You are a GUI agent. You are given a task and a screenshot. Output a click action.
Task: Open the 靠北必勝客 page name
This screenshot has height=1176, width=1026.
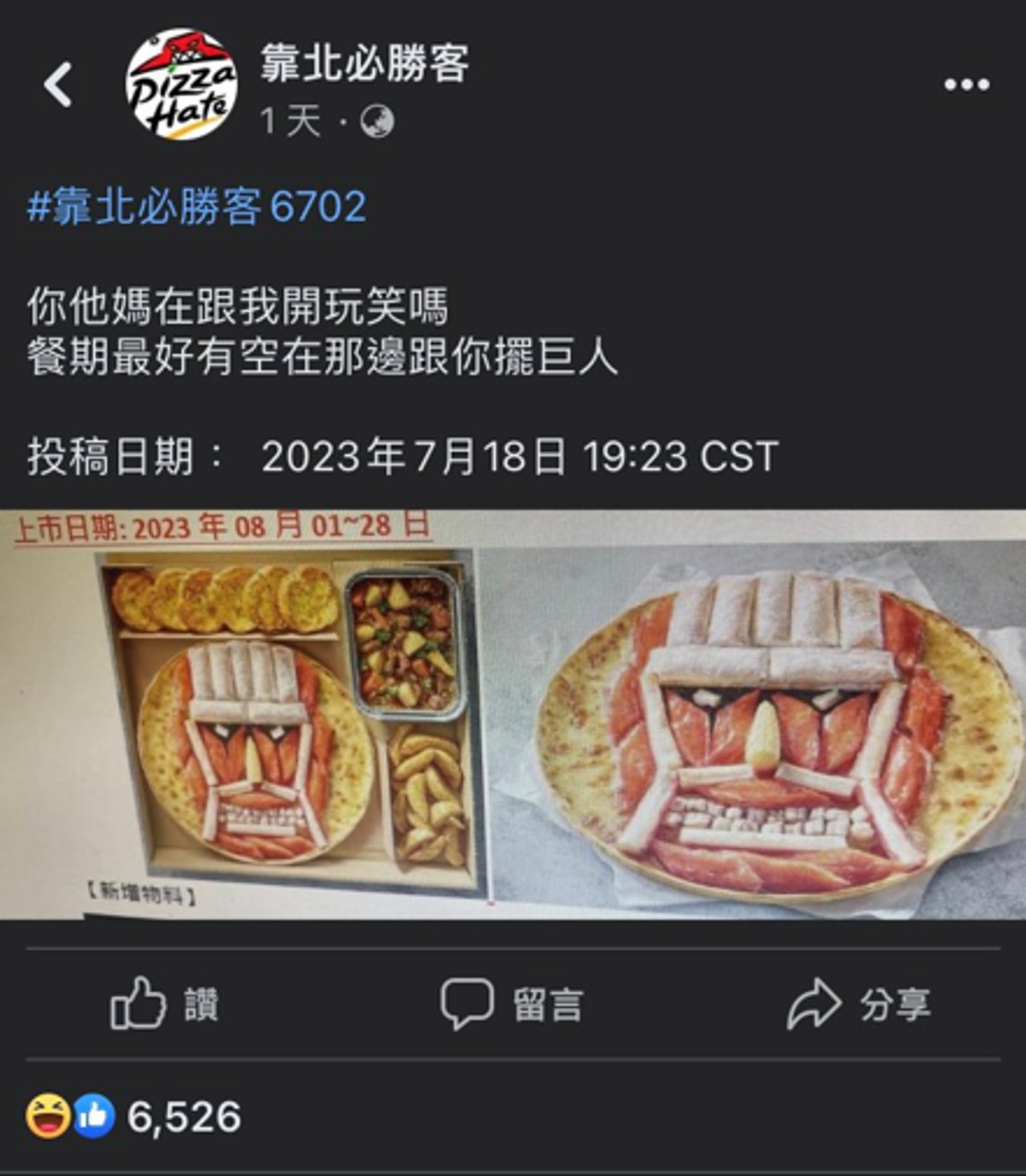click(x=365, y=63)
